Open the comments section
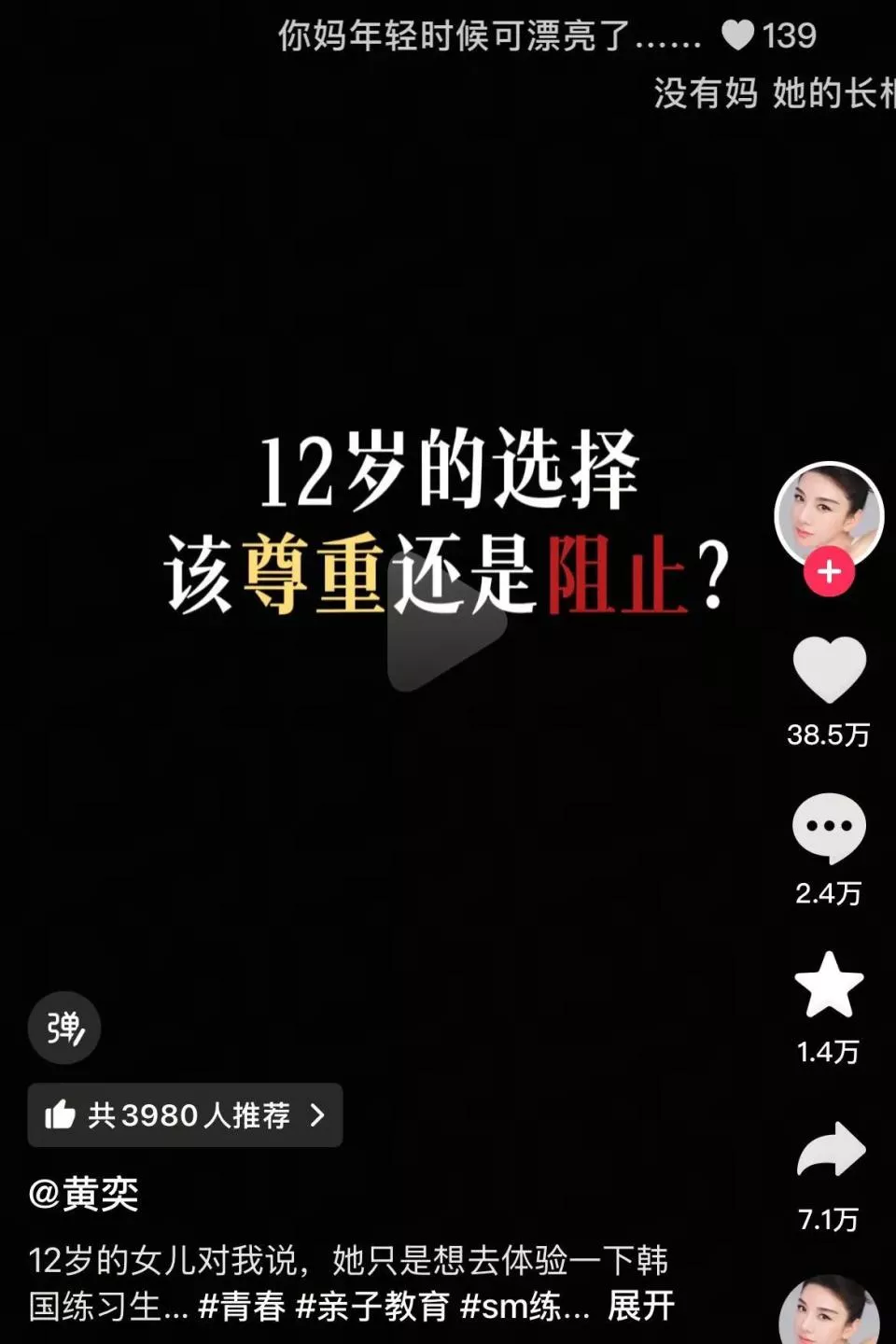The height and width of the screenshot is (1344, 896). click(x=829, y=828)
